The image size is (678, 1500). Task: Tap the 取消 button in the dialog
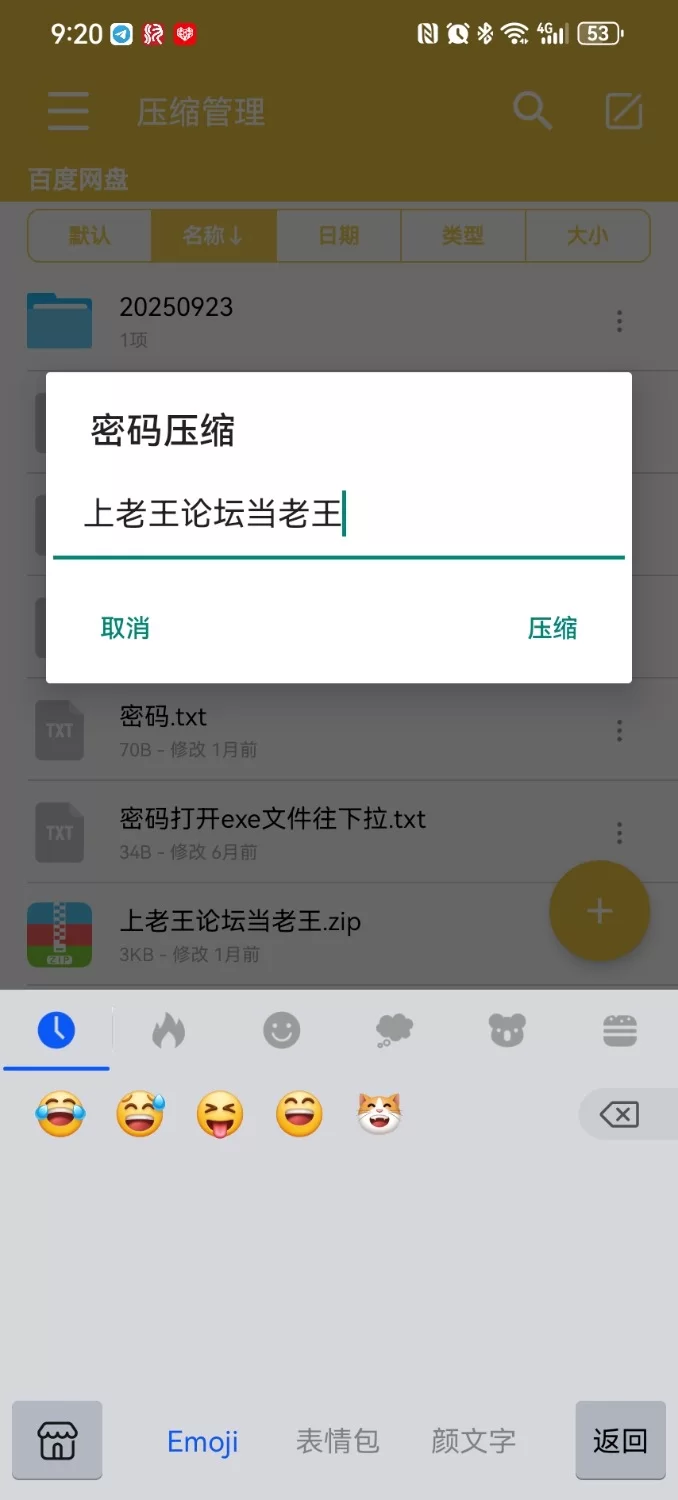click(125, 628)
